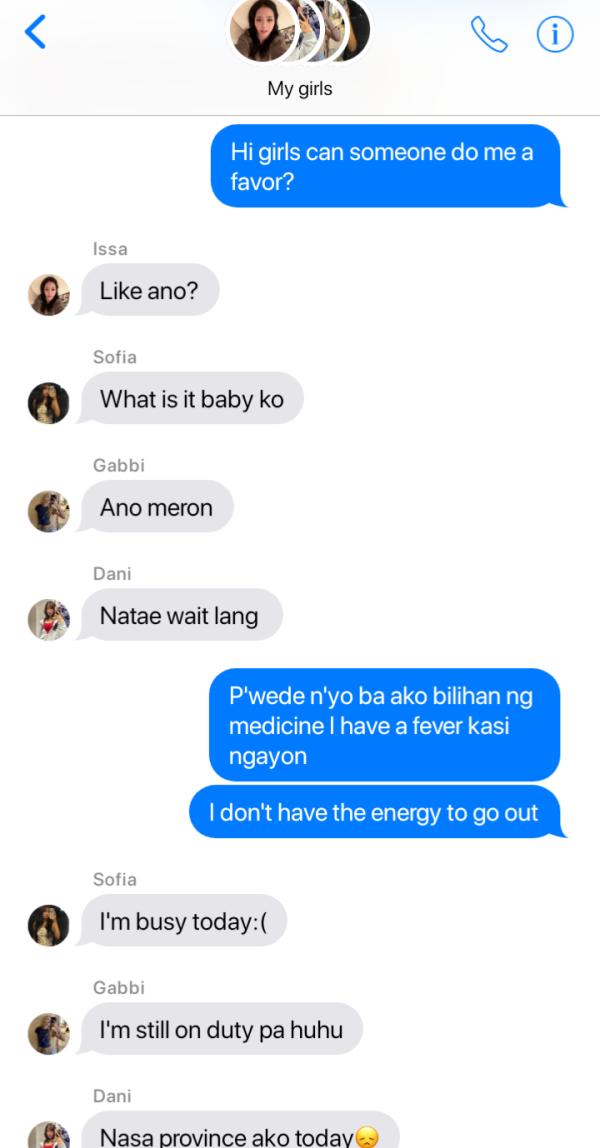Tap Dani's avatar beside Natae wait lang
The width and height of the screenshot is (600, 1148).
tap(48, 619)
